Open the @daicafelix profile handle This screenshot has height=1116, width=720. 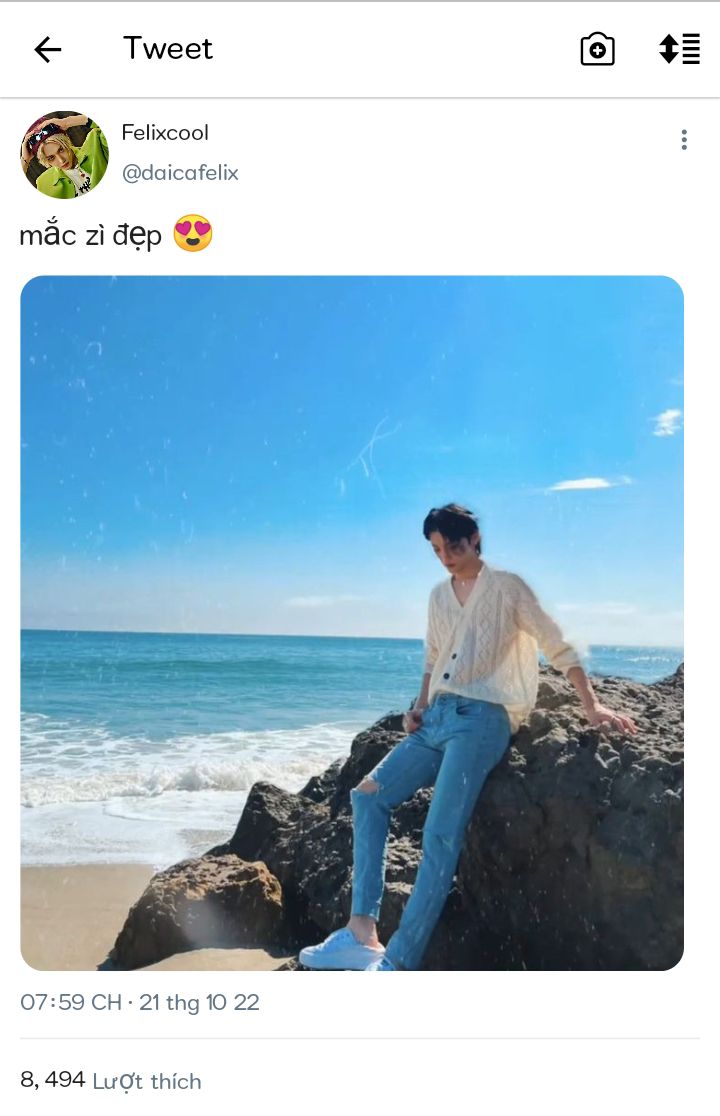click(180, 173)
